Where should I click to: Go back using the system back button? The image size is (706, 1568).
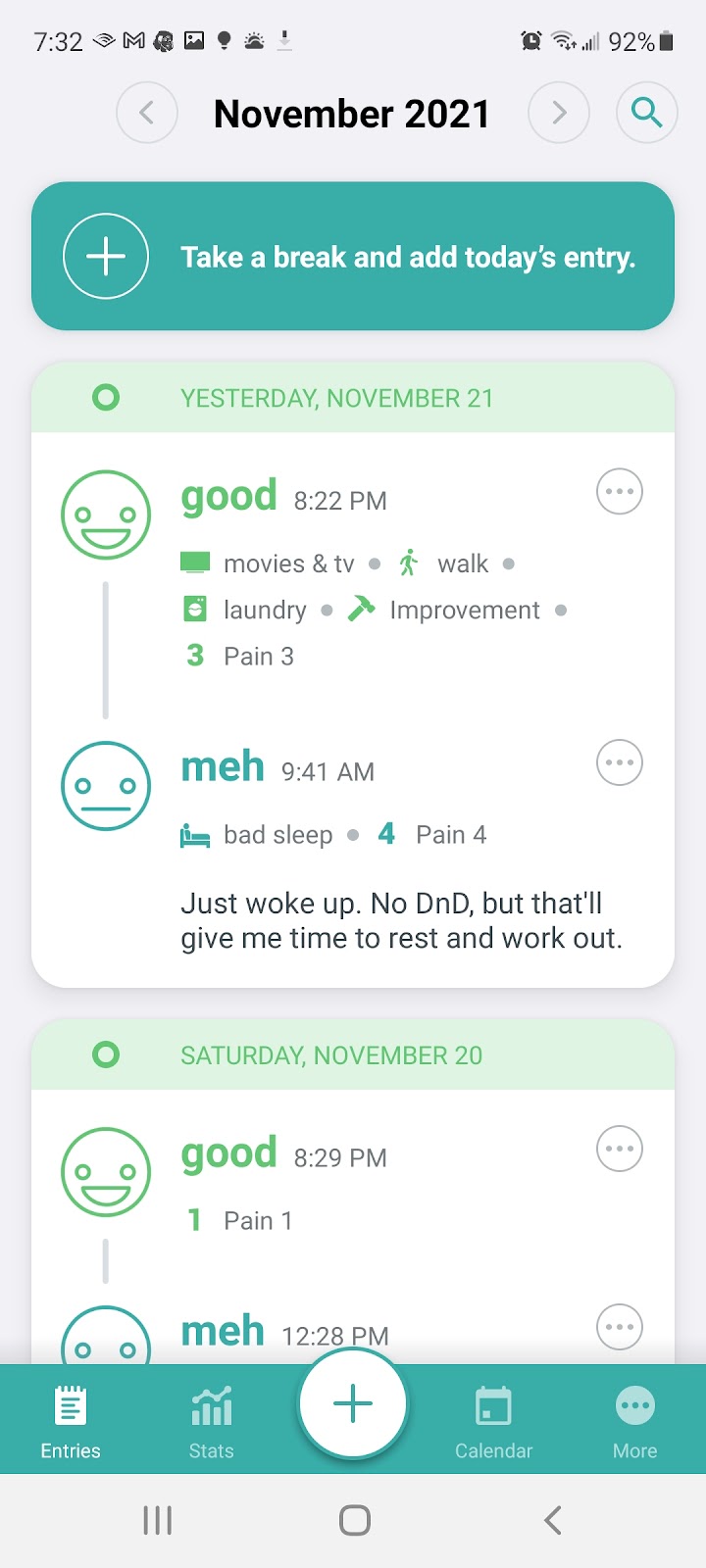[552, 1520]
